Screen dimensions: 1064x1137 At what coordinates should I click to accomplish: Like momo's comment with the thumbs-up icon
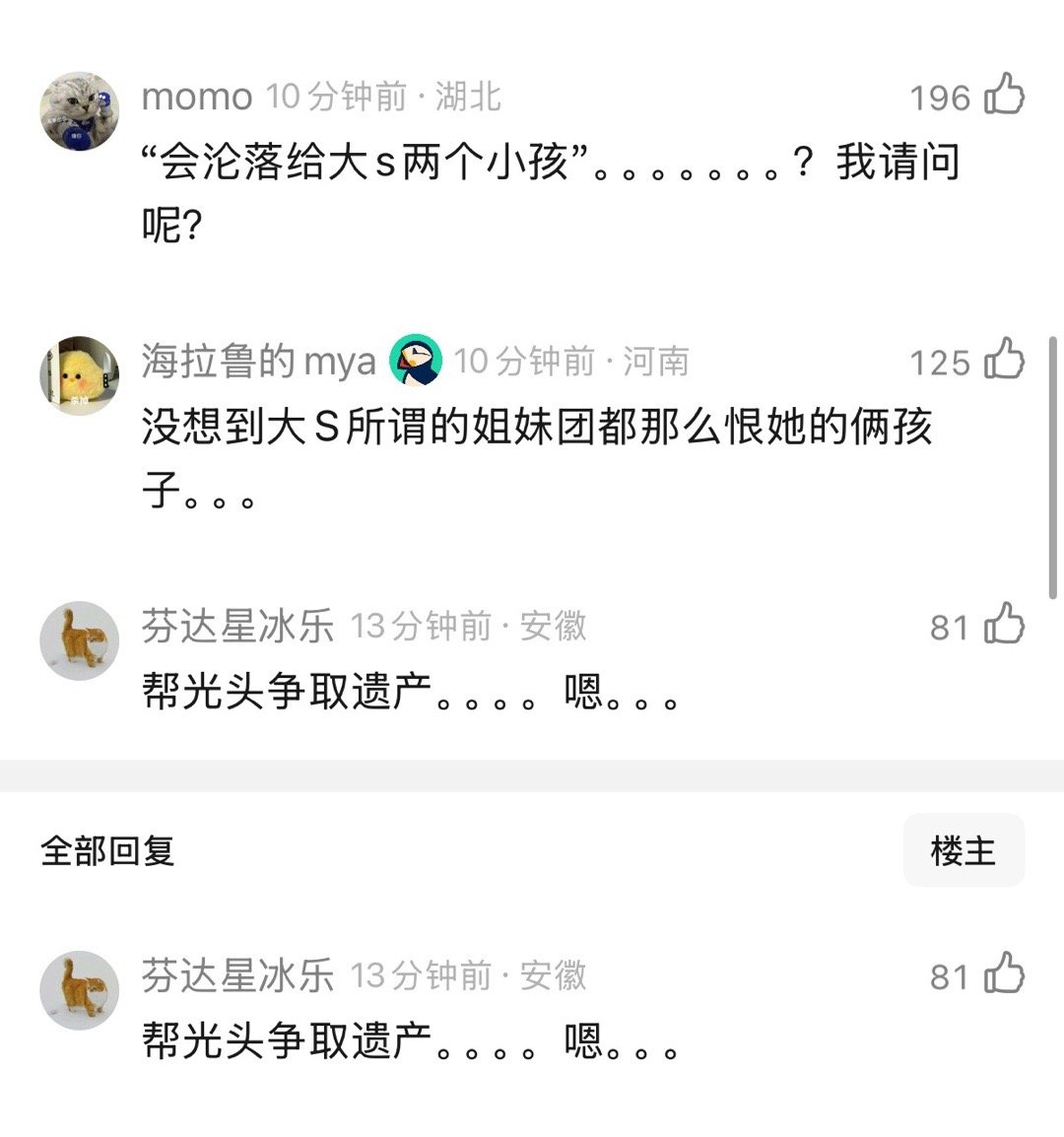click(1004, 97)
